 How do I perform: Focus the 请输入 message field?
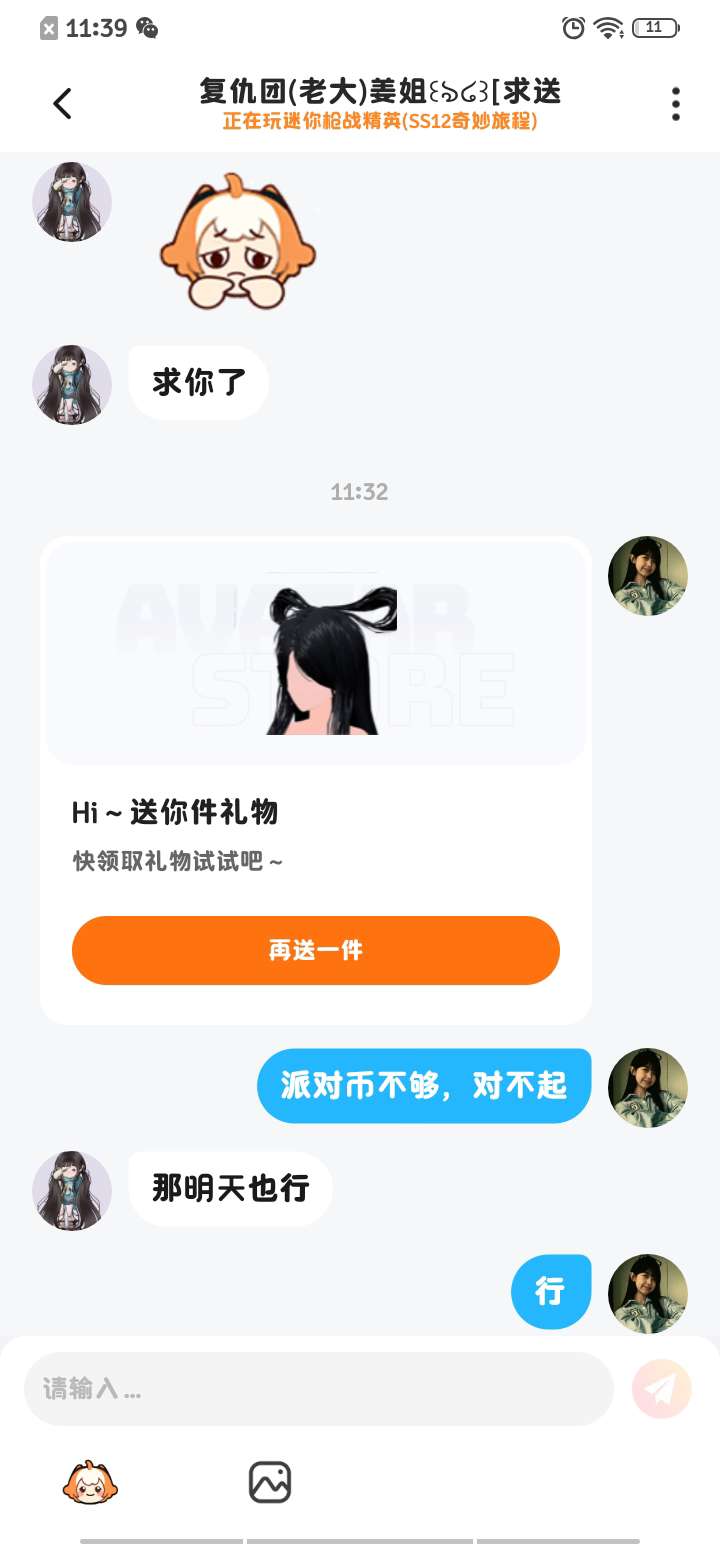coord(318,1389)
